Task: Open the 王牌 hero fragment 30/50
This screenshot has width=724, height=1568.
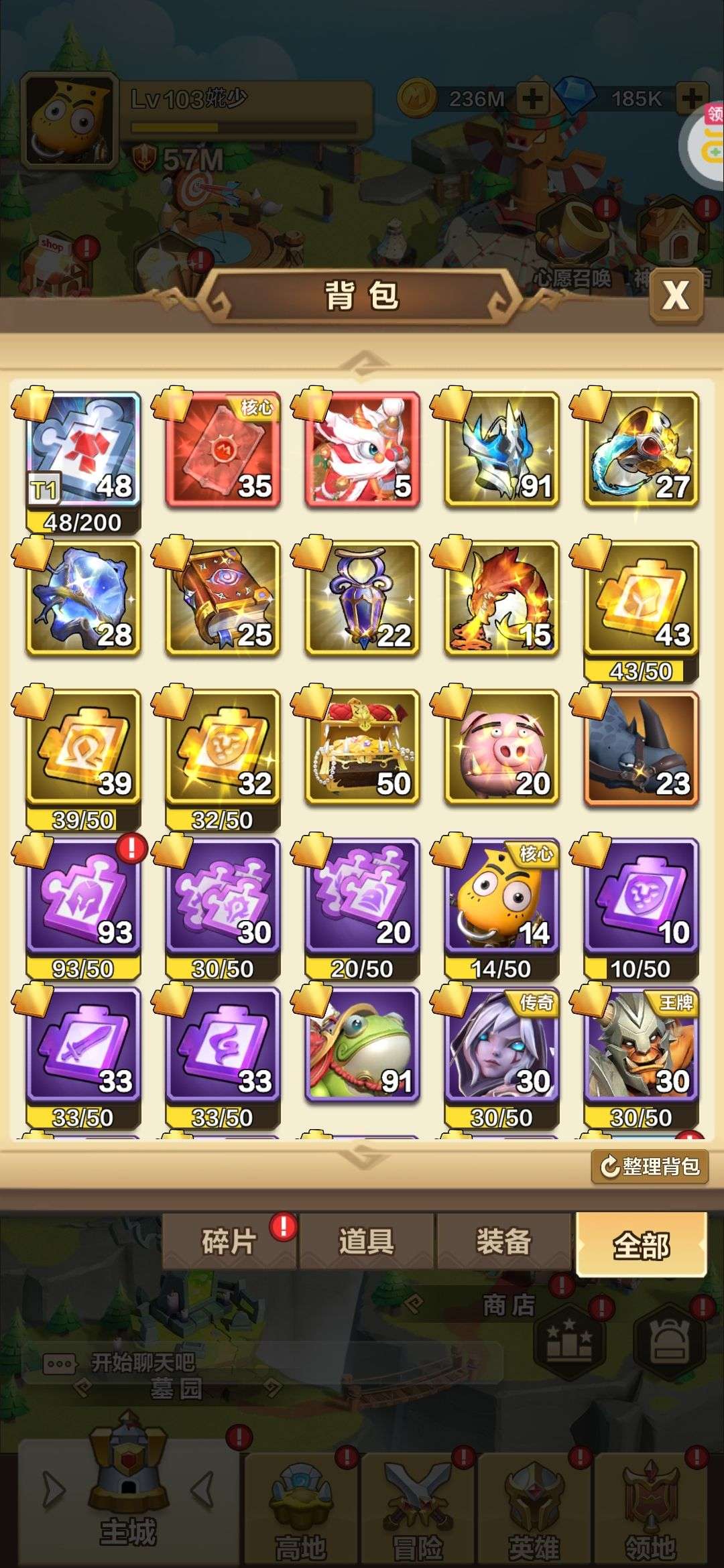Action: 641,1058
